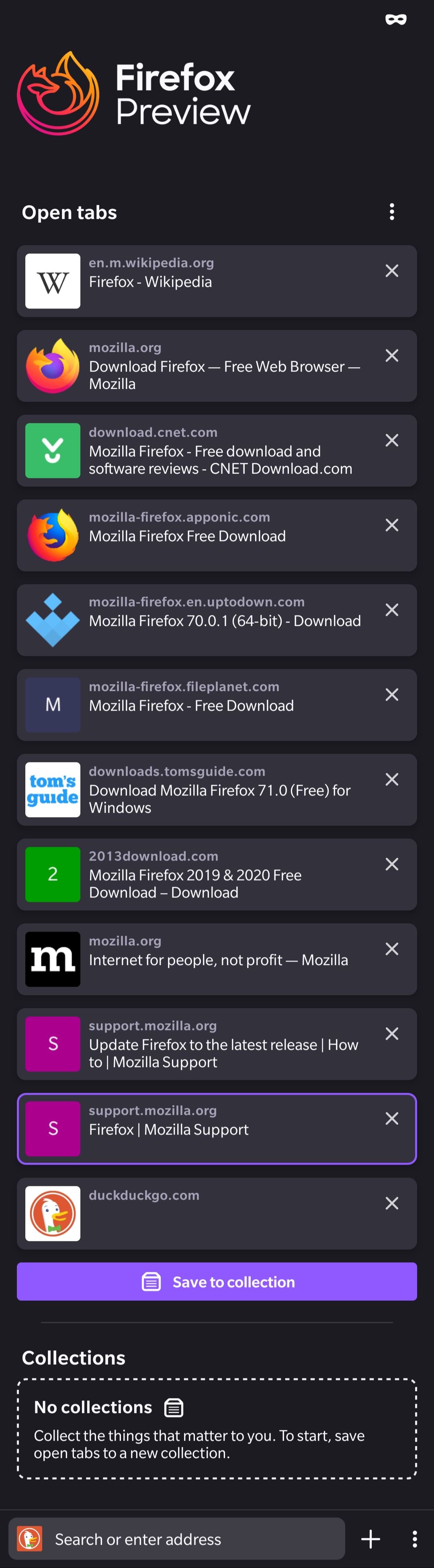The height and width of the screenshot is (1568, 434).
Task: Close the Firefox - Wikipedia tab
Action: pos(391,271)
